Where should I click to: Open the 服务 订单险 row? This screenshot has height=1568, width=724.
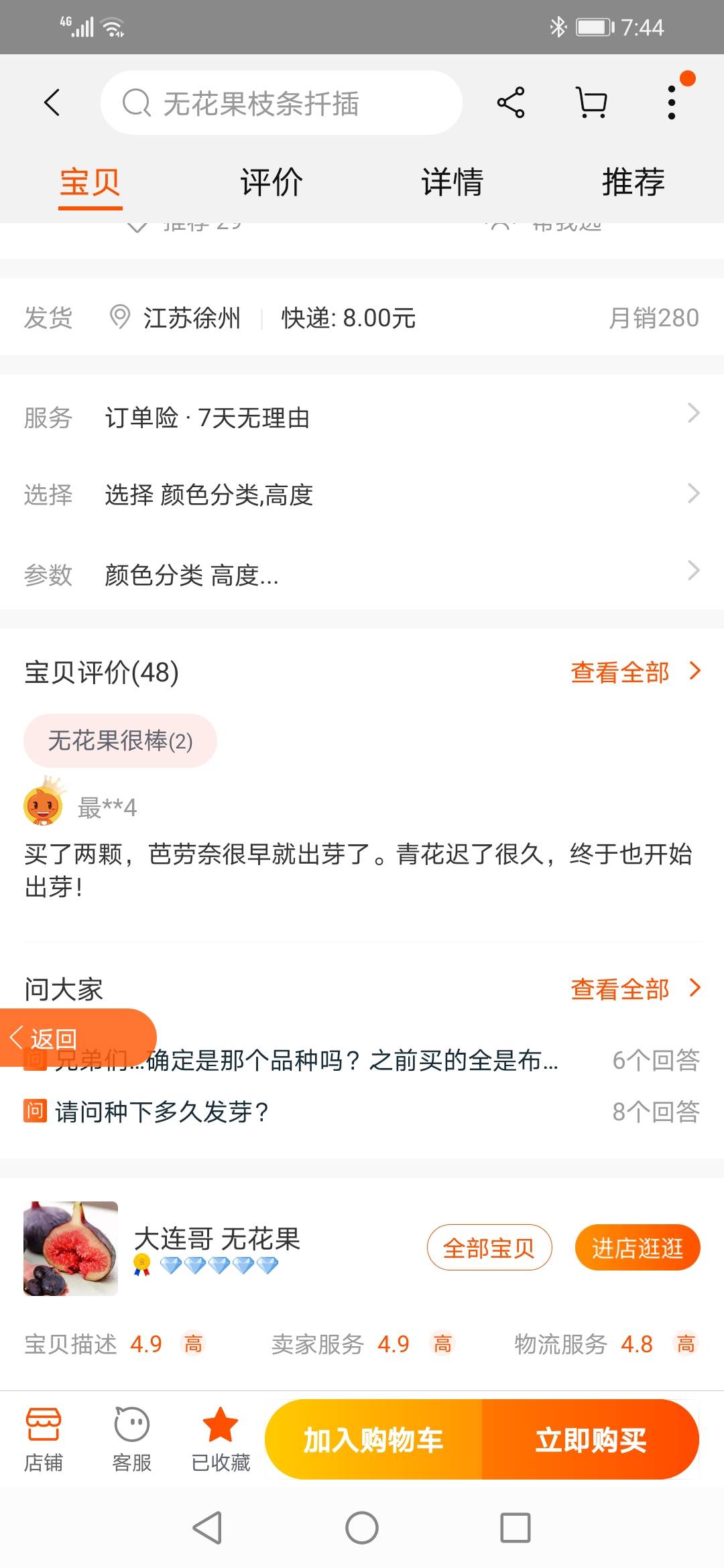coord(362,417)
